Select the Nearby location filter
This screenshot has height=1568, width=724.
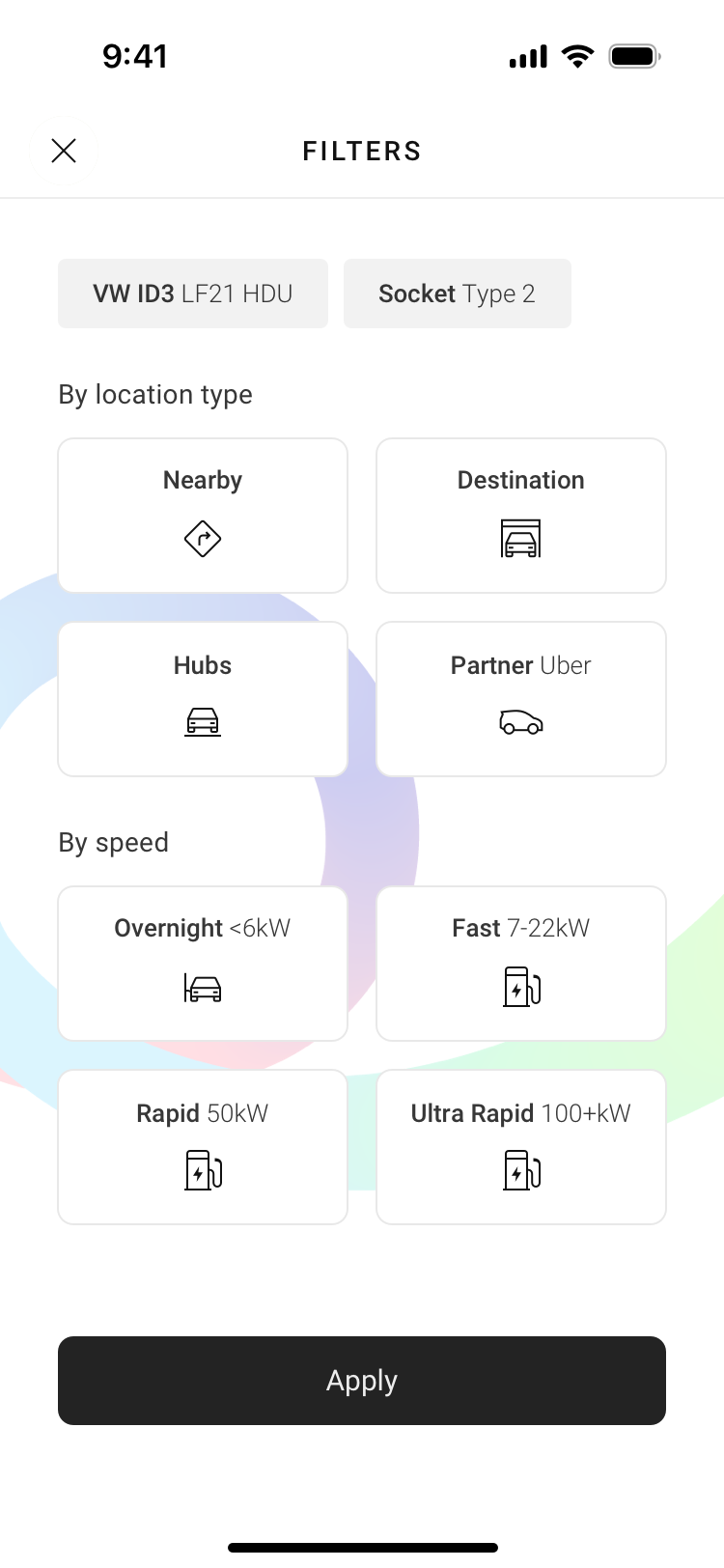coord(203,516)
